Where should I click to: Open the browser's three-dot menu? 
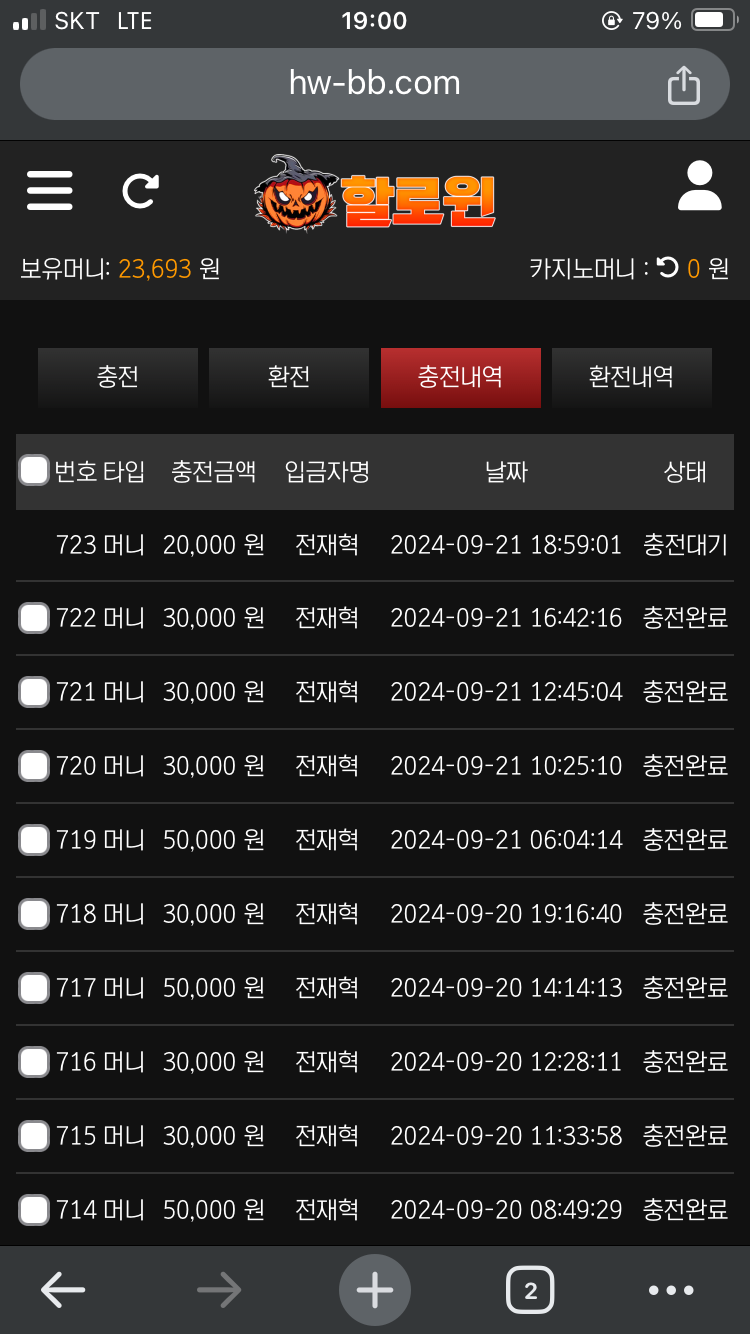[671, 1290]
